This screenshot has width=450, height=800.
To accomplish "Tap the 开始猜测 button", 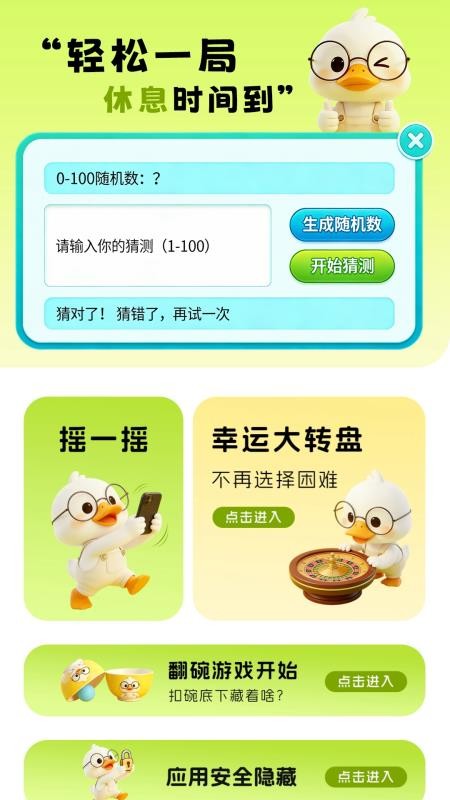I will (x=342, y=266).
